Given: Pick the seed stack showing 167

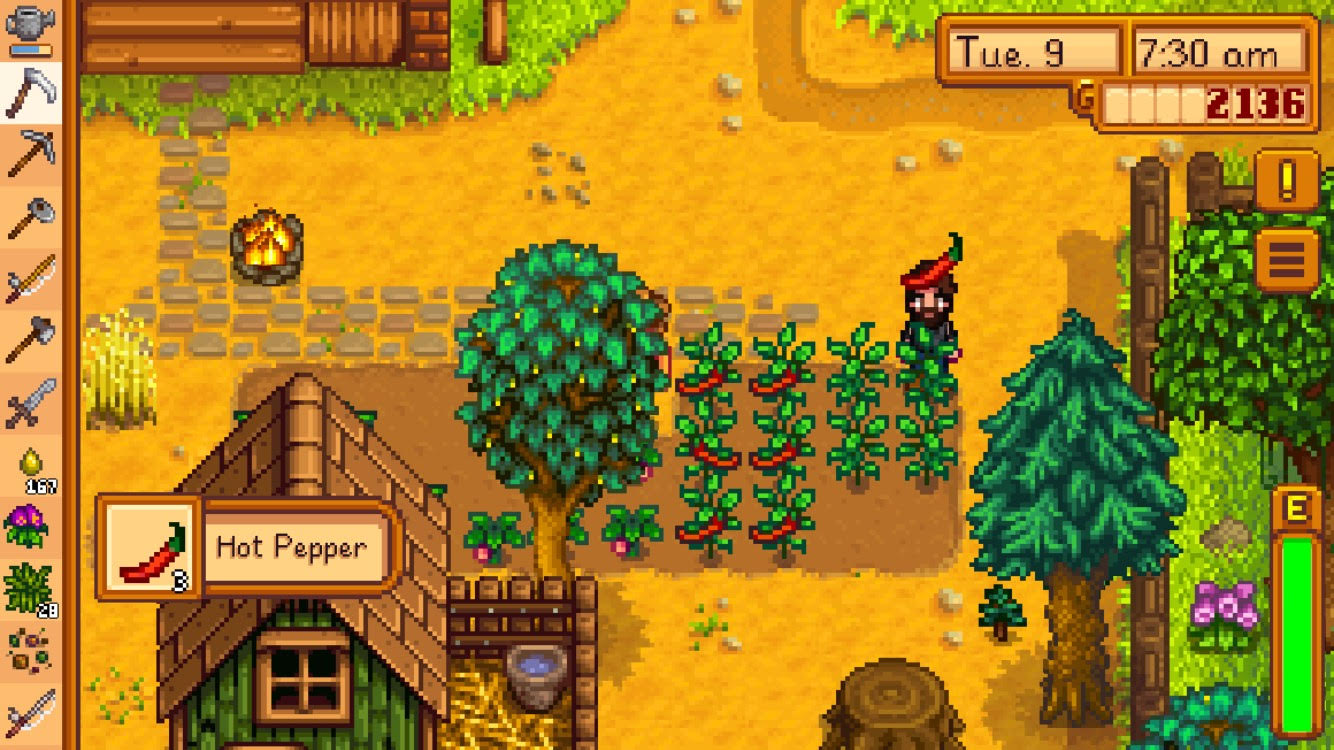Looking at the screenshot, I should [31, 466].
